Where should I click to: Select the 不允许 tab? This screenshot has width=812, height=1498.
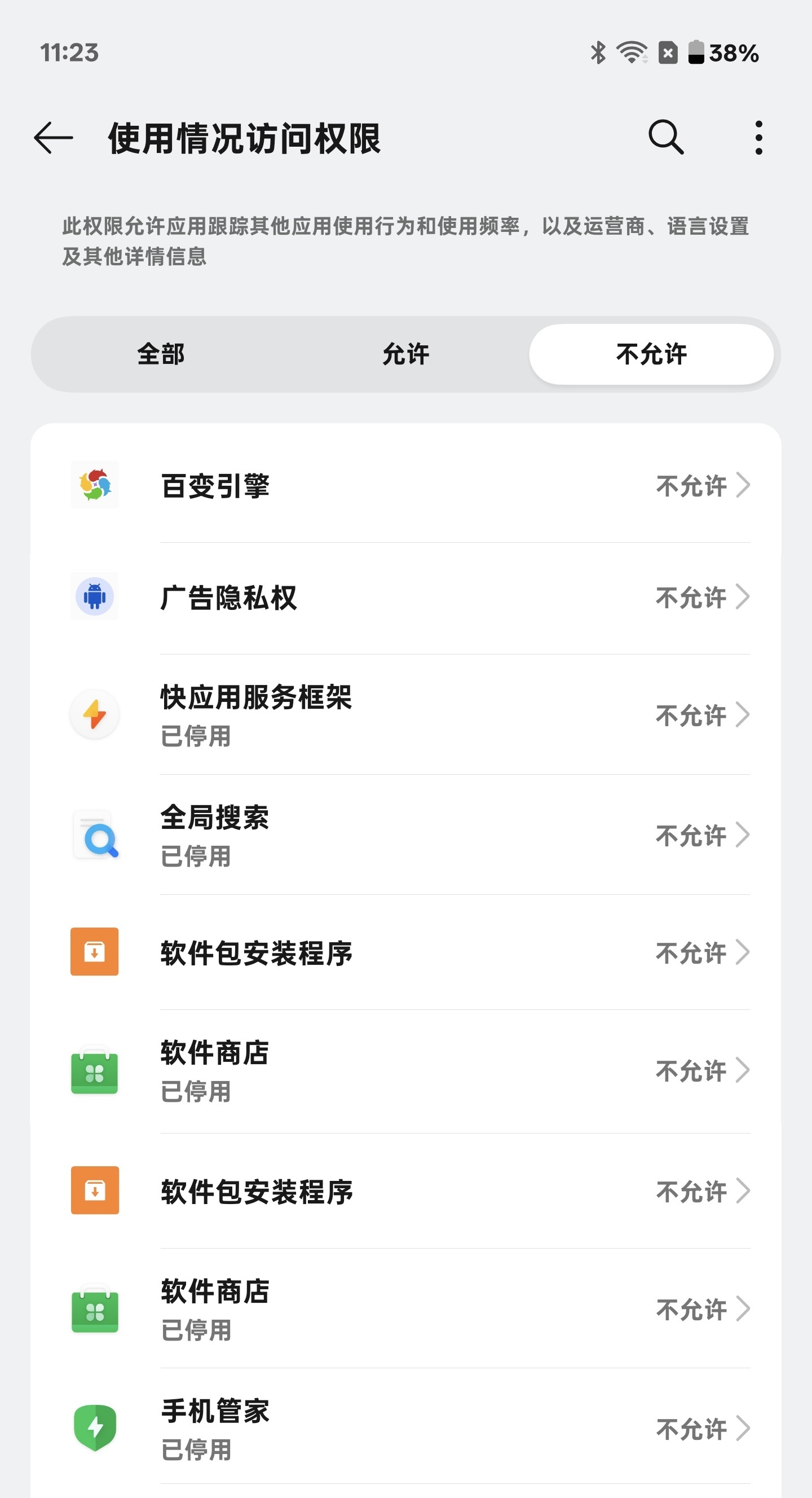click(651, 354)
